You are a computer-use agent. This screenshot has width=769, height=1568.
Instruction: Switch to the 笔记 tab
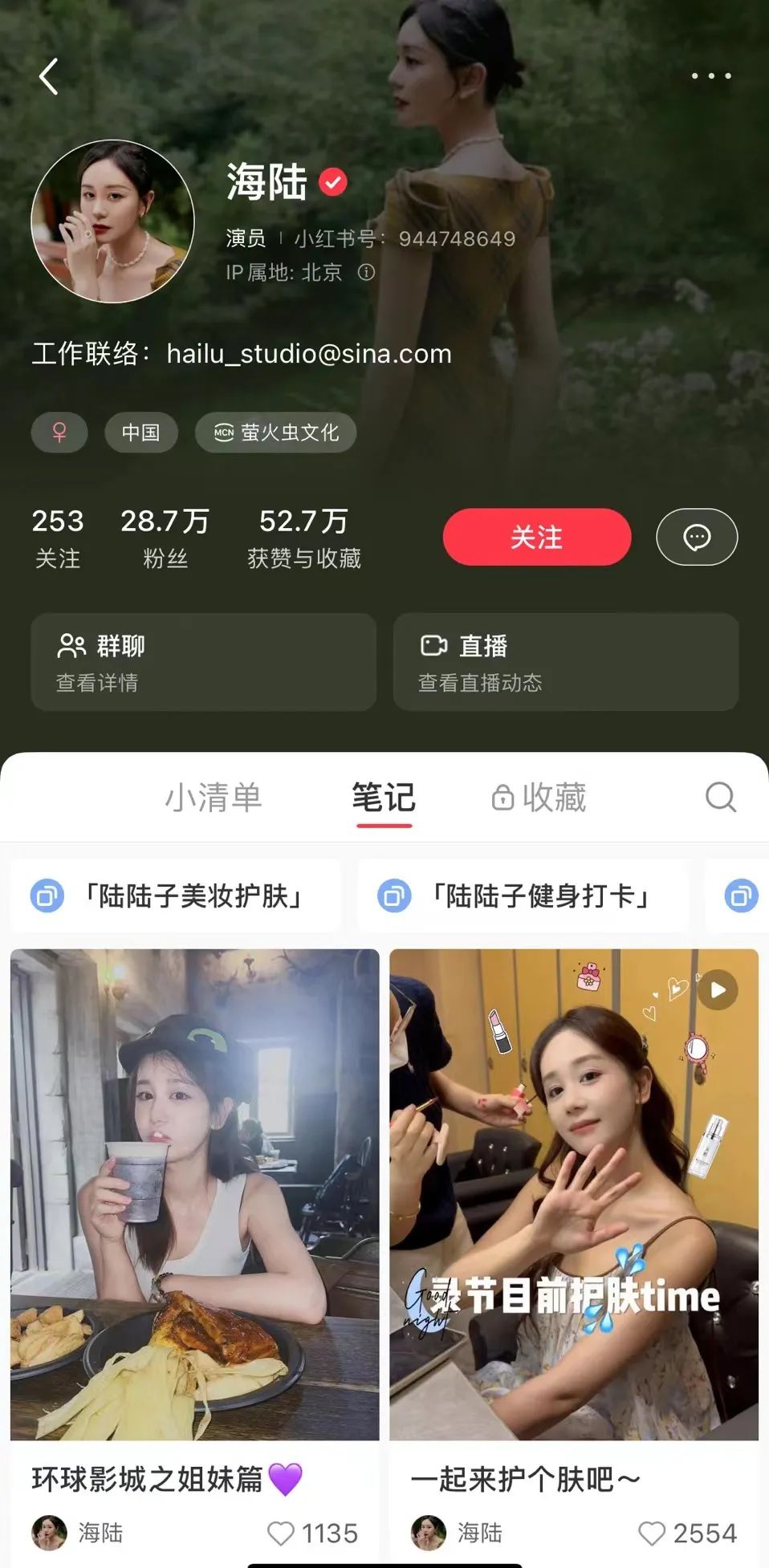coord(384,798)
